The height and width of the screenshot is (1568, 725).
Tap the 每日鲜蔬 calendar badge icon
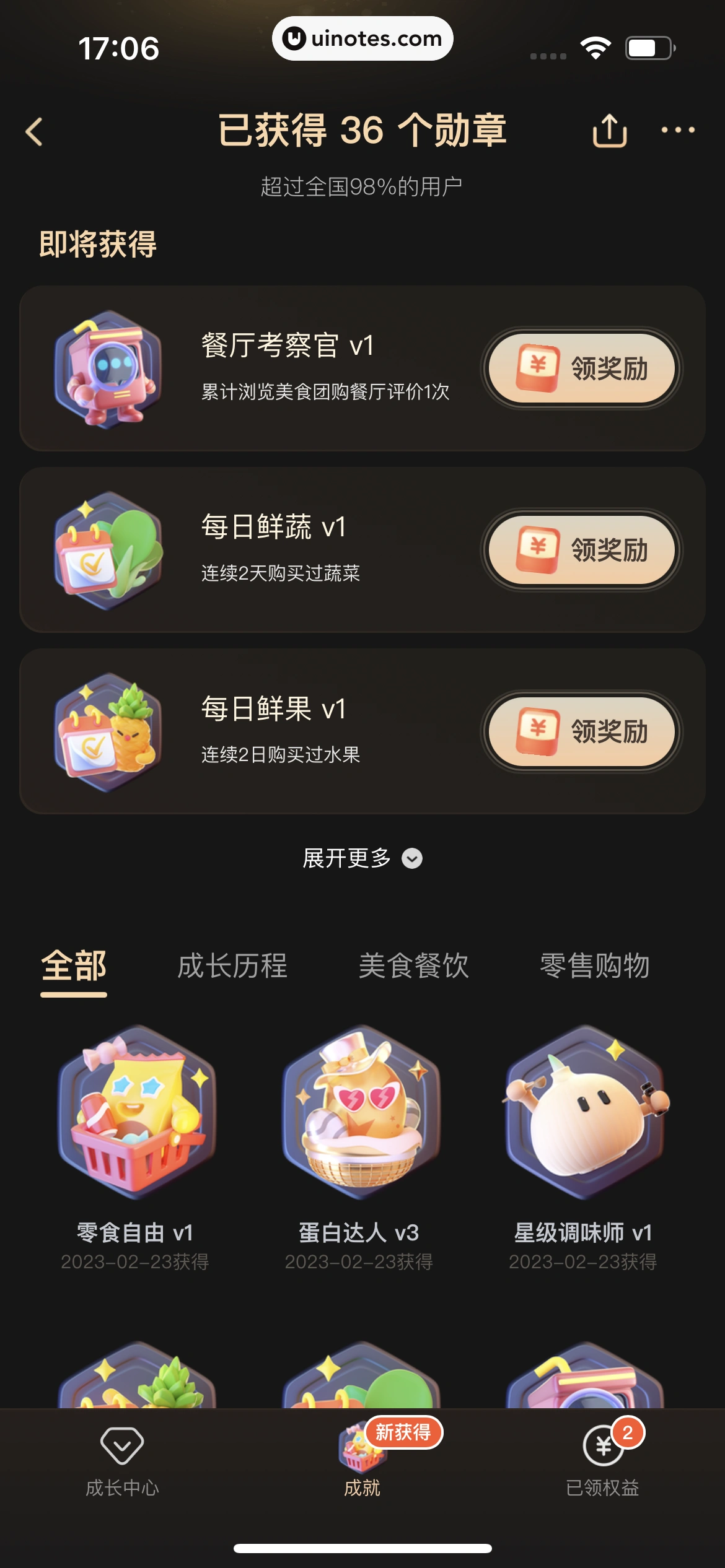point(108,550)
